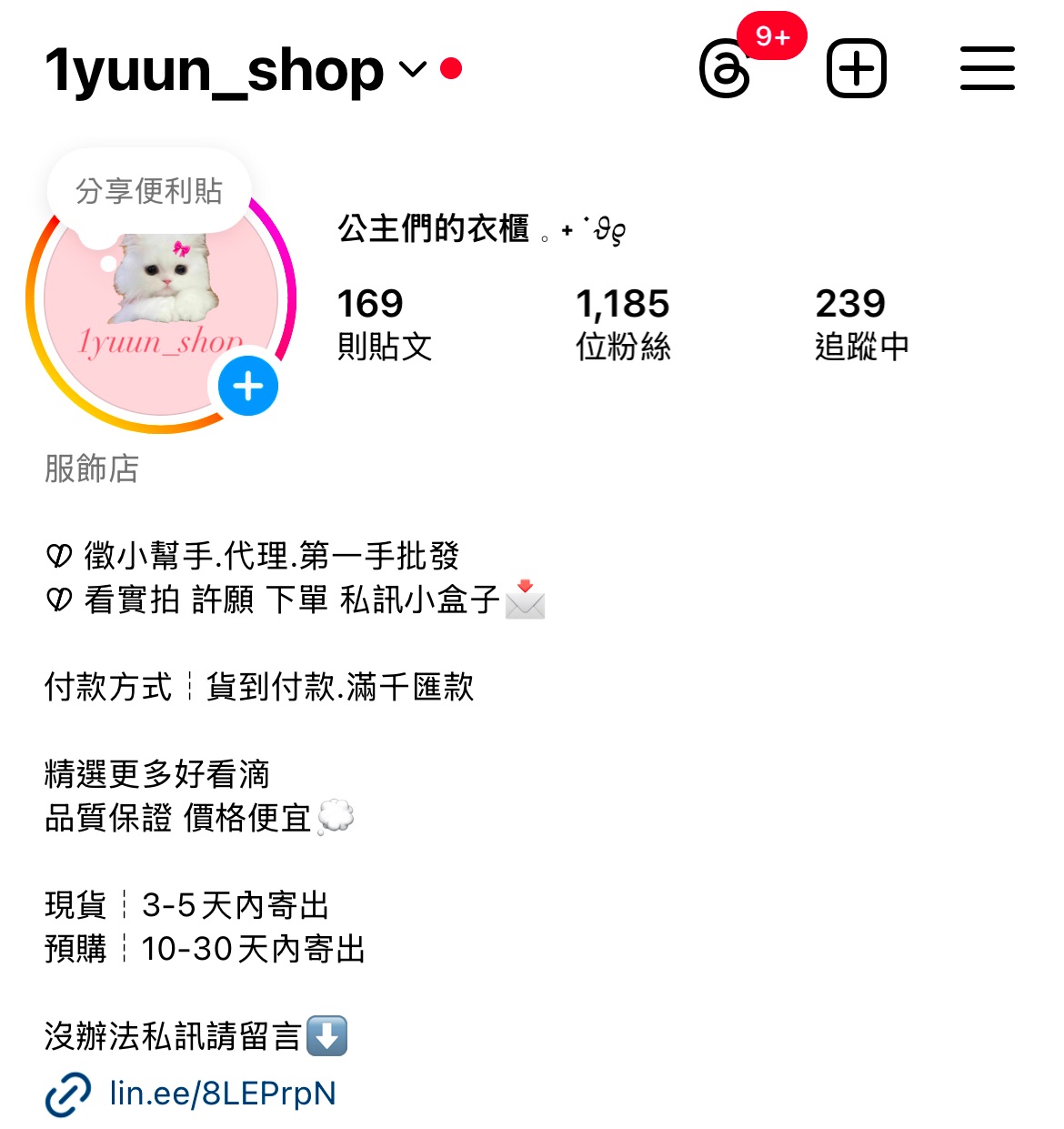The height and width of the screenshot is (1129, 1064).
Task: Open the lin.ee/8LEPrpN link
Action: tap(222, 1093)
